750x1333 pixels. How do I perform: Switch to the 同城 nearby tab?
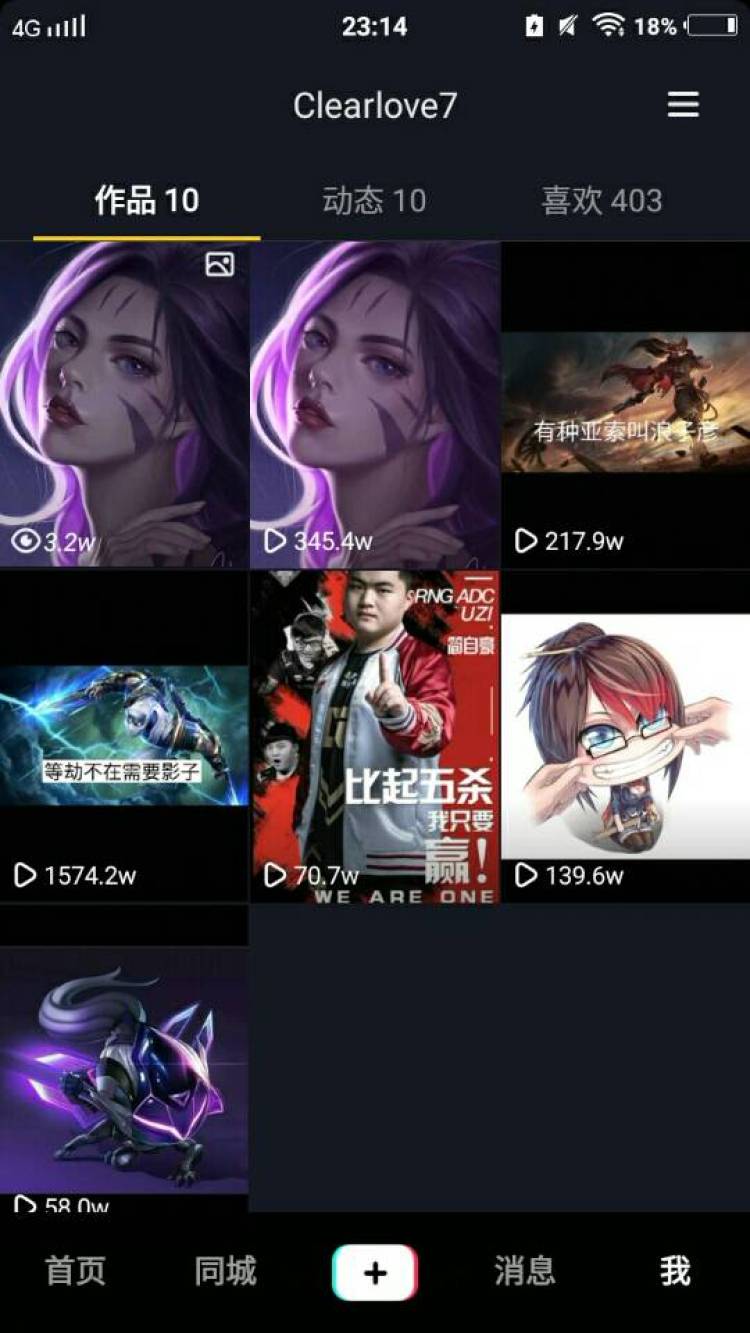[225, 1272]
